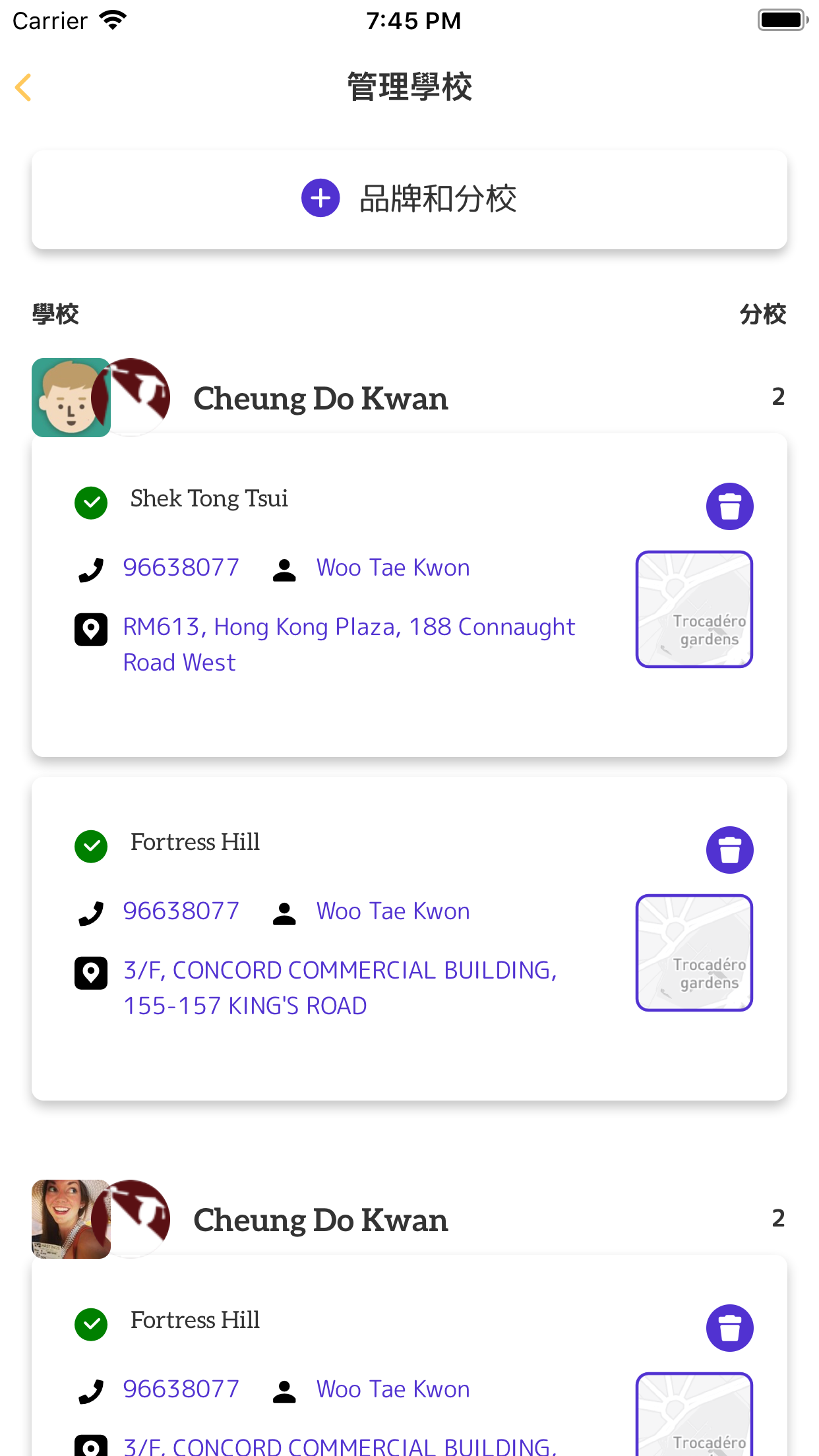View the map beside 155-157 King's Road
The height and width of the screenshot is (1456, 819).
tap(694, 953)
